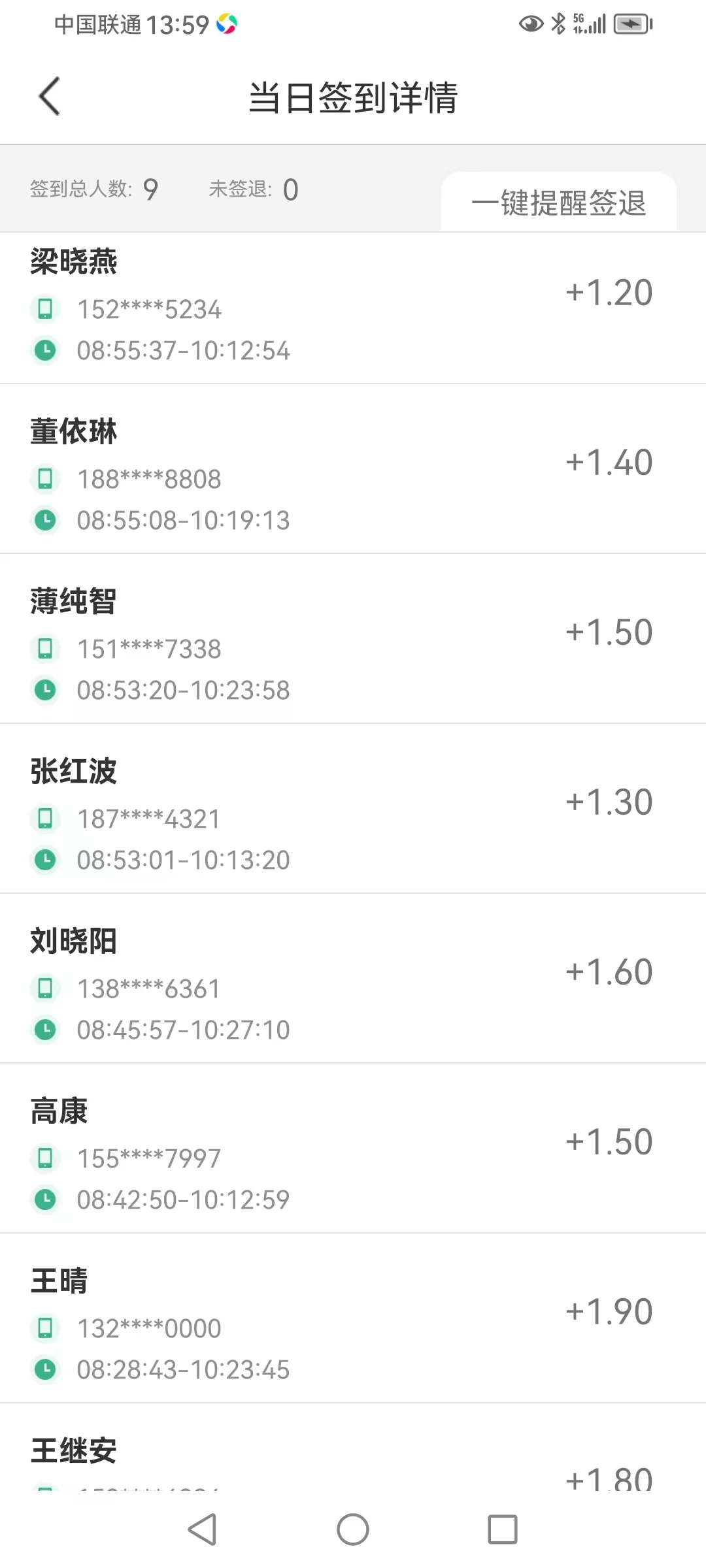The height and width of the screenshot is (1568, 706).
Task: Go back using the top-left arrow
Action: [x=50, y=97]
